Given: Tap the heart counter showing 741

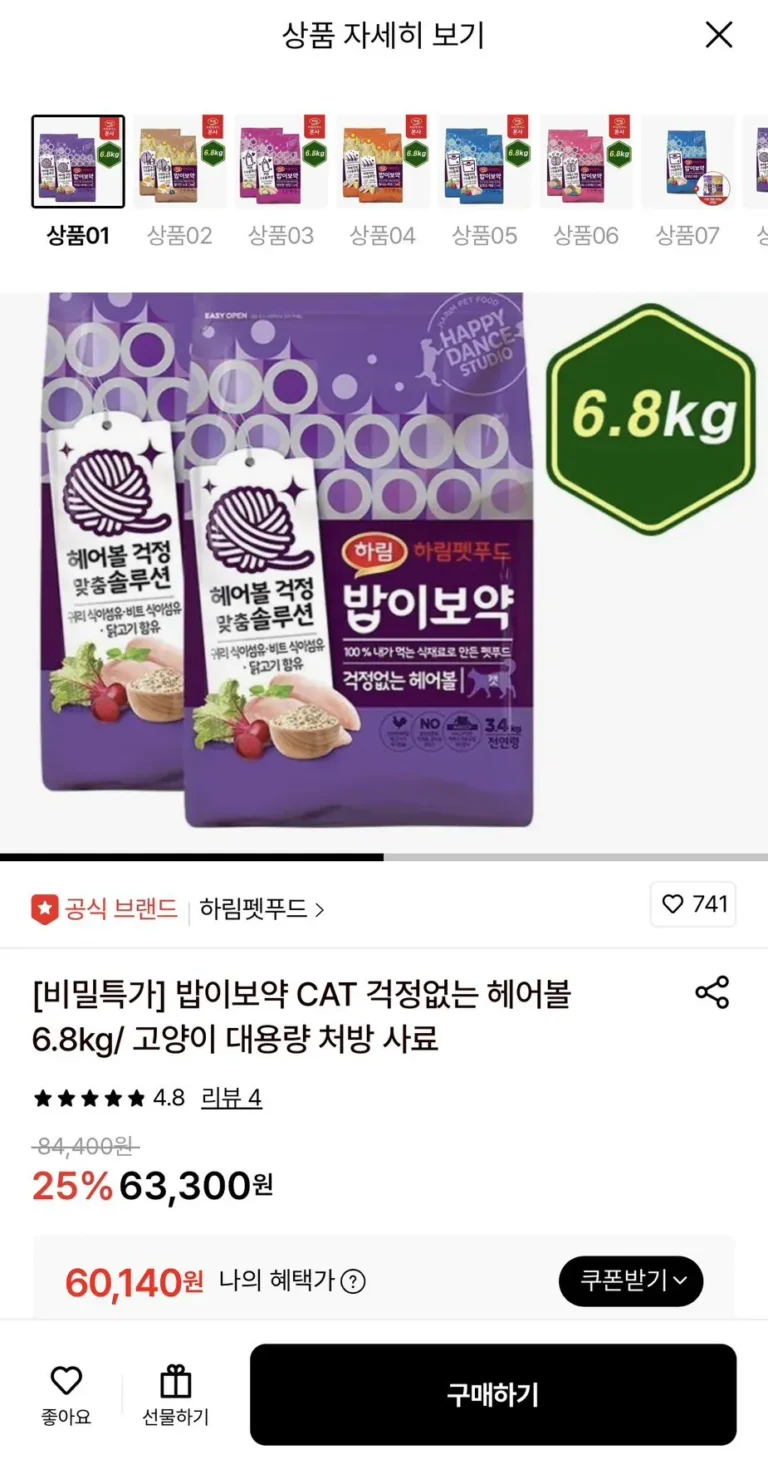Looking at the screenshot, I should [x=694, y=904].
